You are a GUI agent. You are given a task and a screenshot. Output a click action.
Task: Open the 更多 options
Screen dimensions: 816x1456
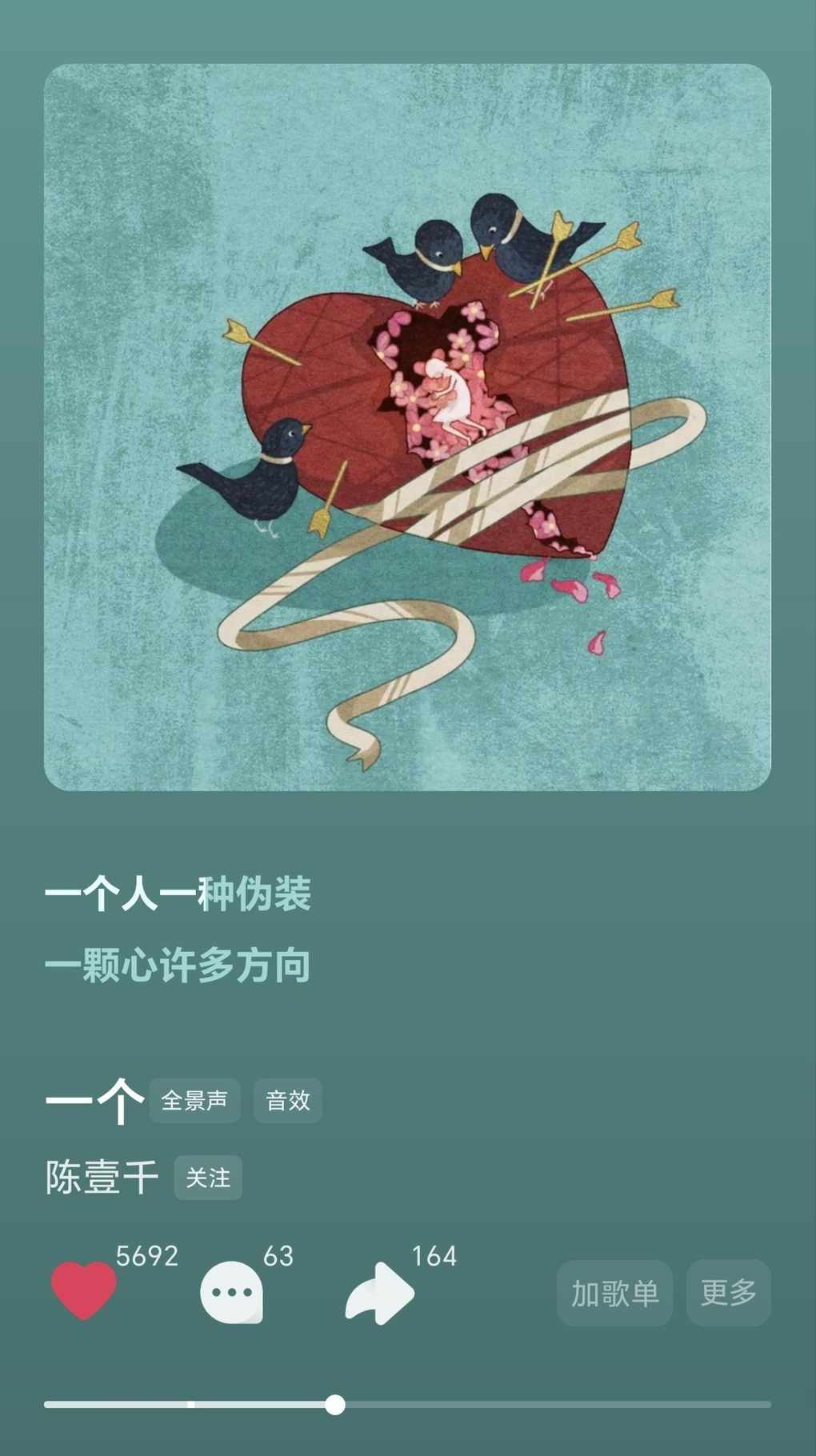(728, 1293)
